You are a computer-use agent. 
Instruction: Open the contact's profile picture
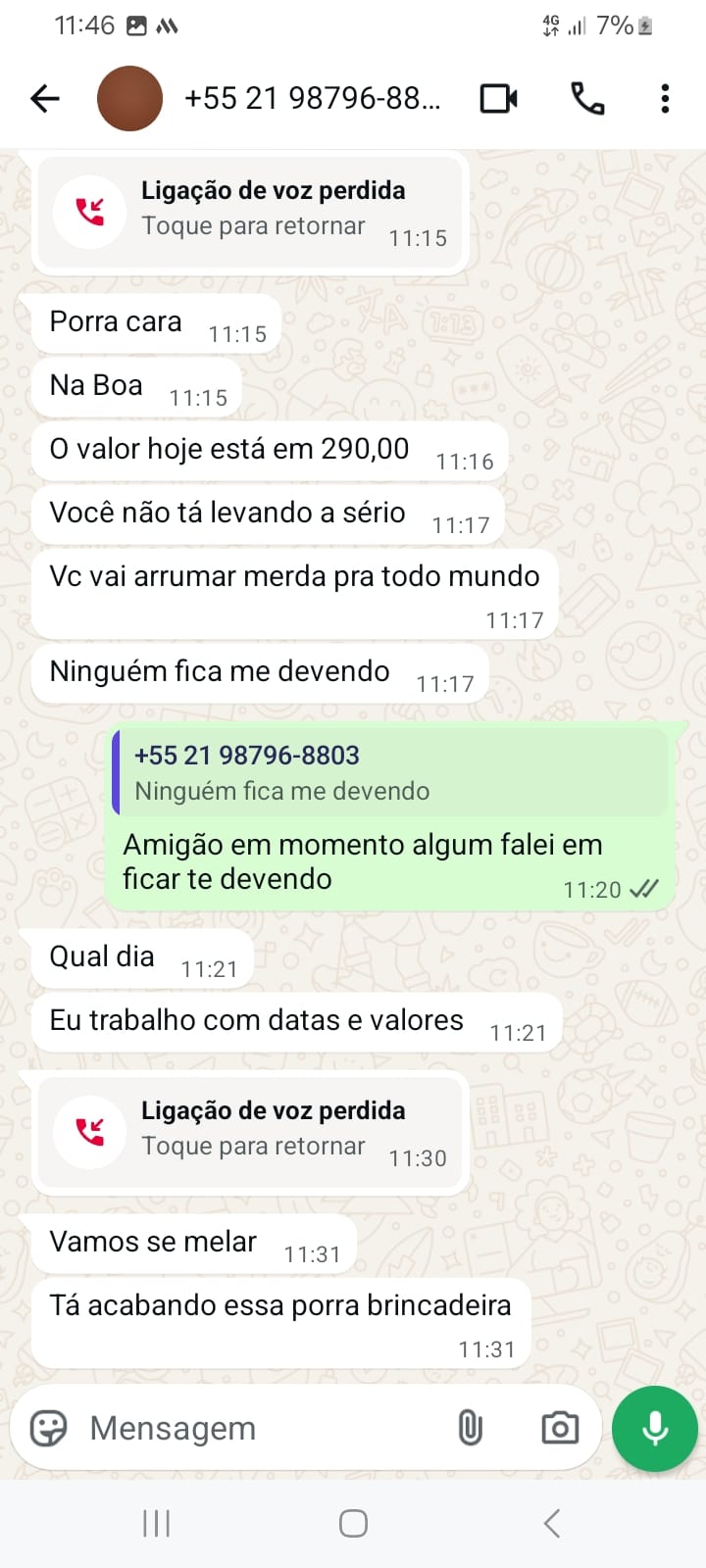(129, 98)
